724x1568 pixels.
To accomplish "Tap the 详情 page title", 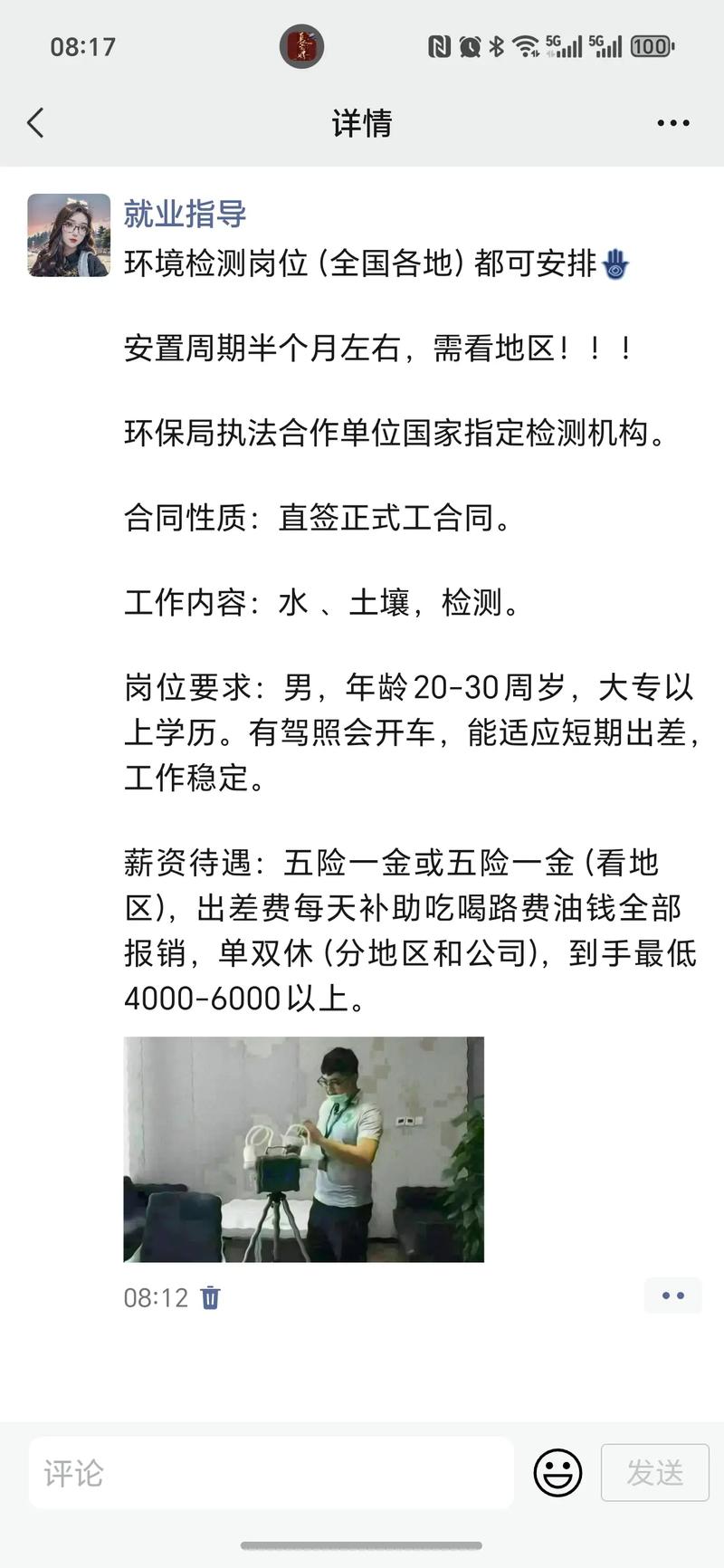I will [x=362, y=122].
